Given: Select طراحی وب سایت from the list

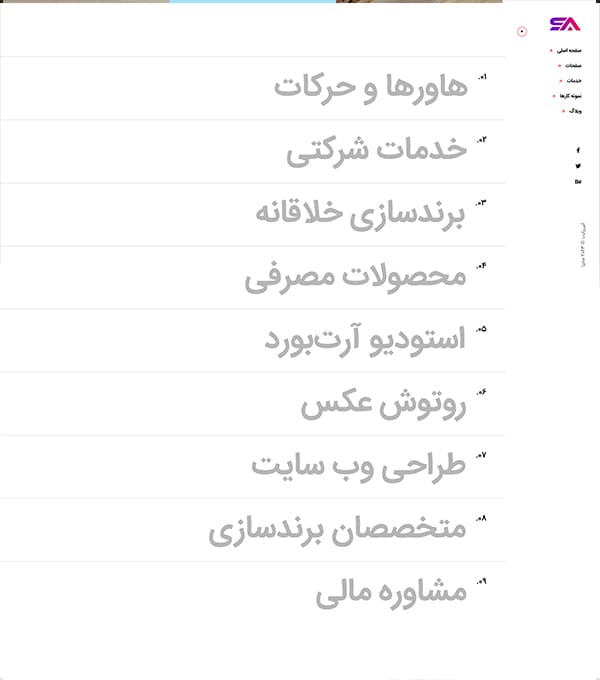Looking at the screenshot, I should 359,465.
